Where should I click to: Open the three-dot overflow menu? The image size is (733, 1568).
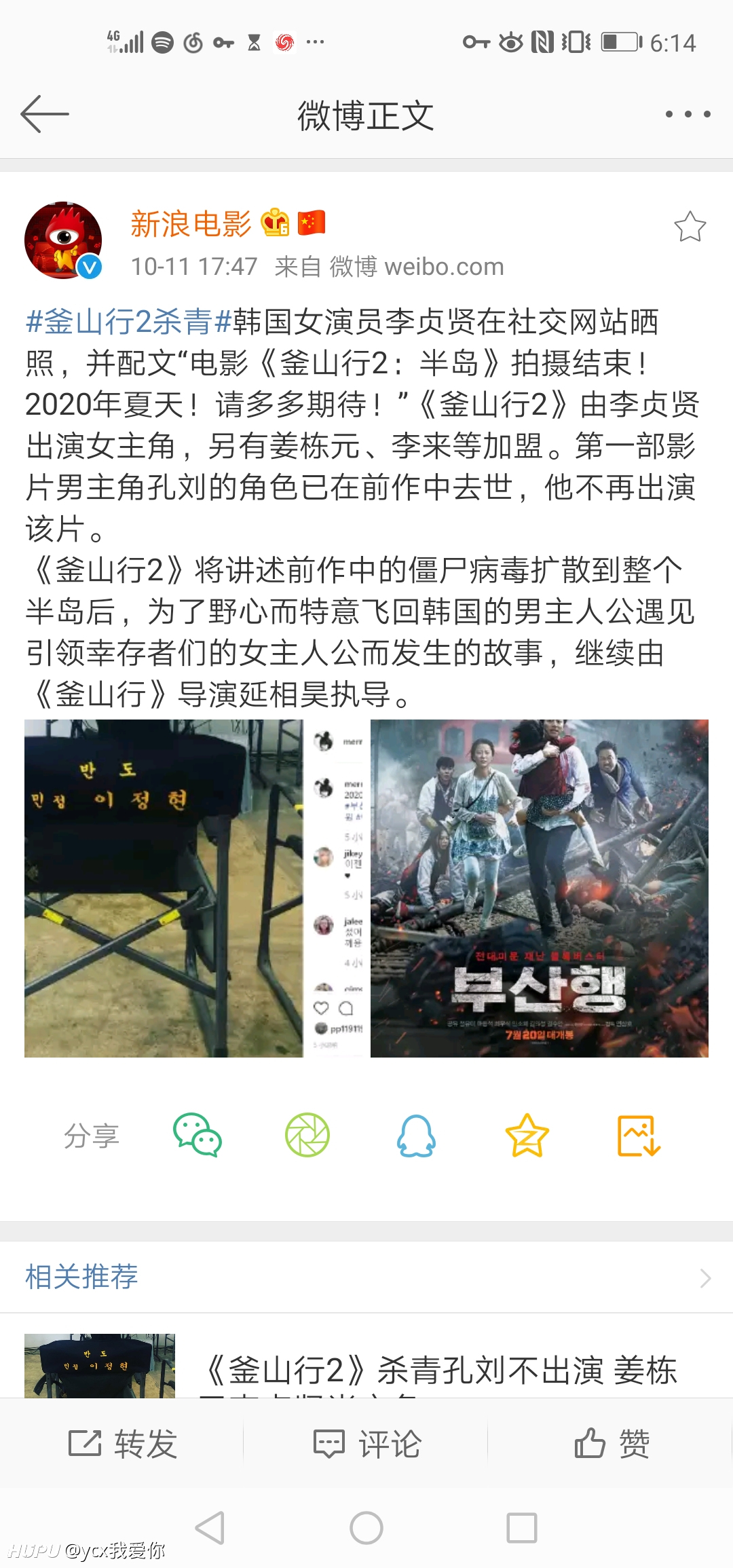[688, 114]
